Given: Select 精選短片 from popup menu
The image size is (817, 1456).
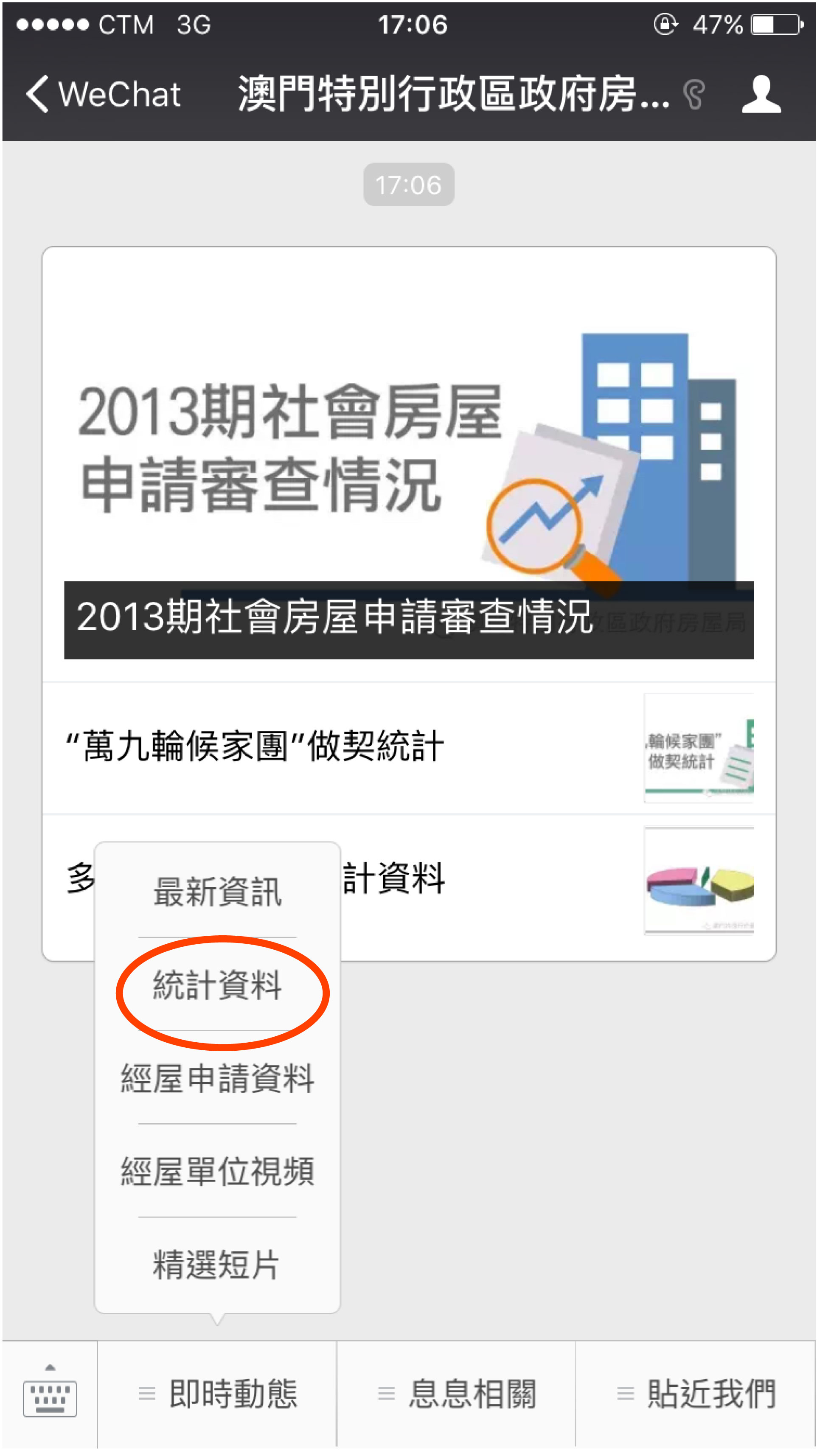Looking at the screenshot, I should pyautogui.click(x=217, y=1264).
